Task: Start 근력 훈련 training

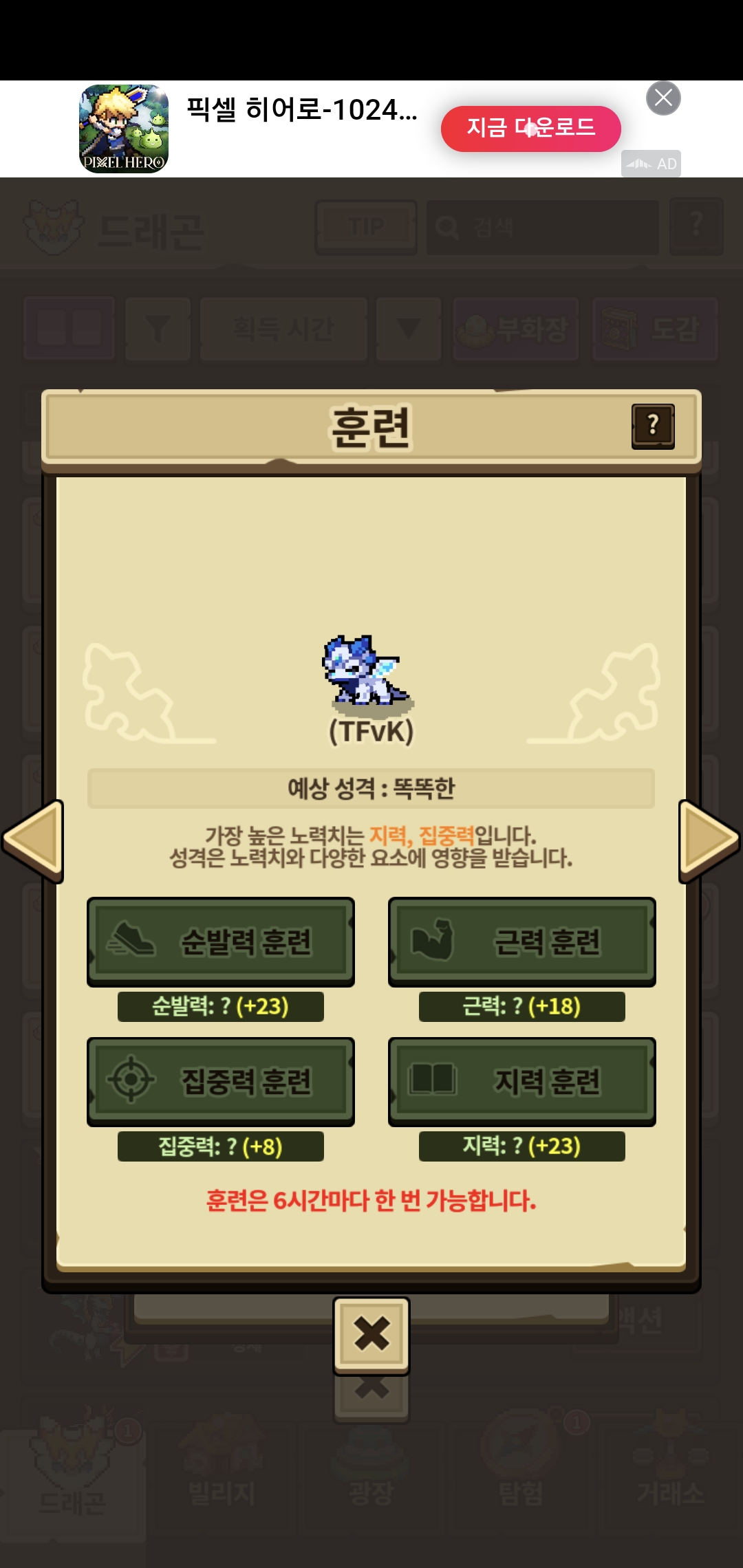Action: click(522, 941)
